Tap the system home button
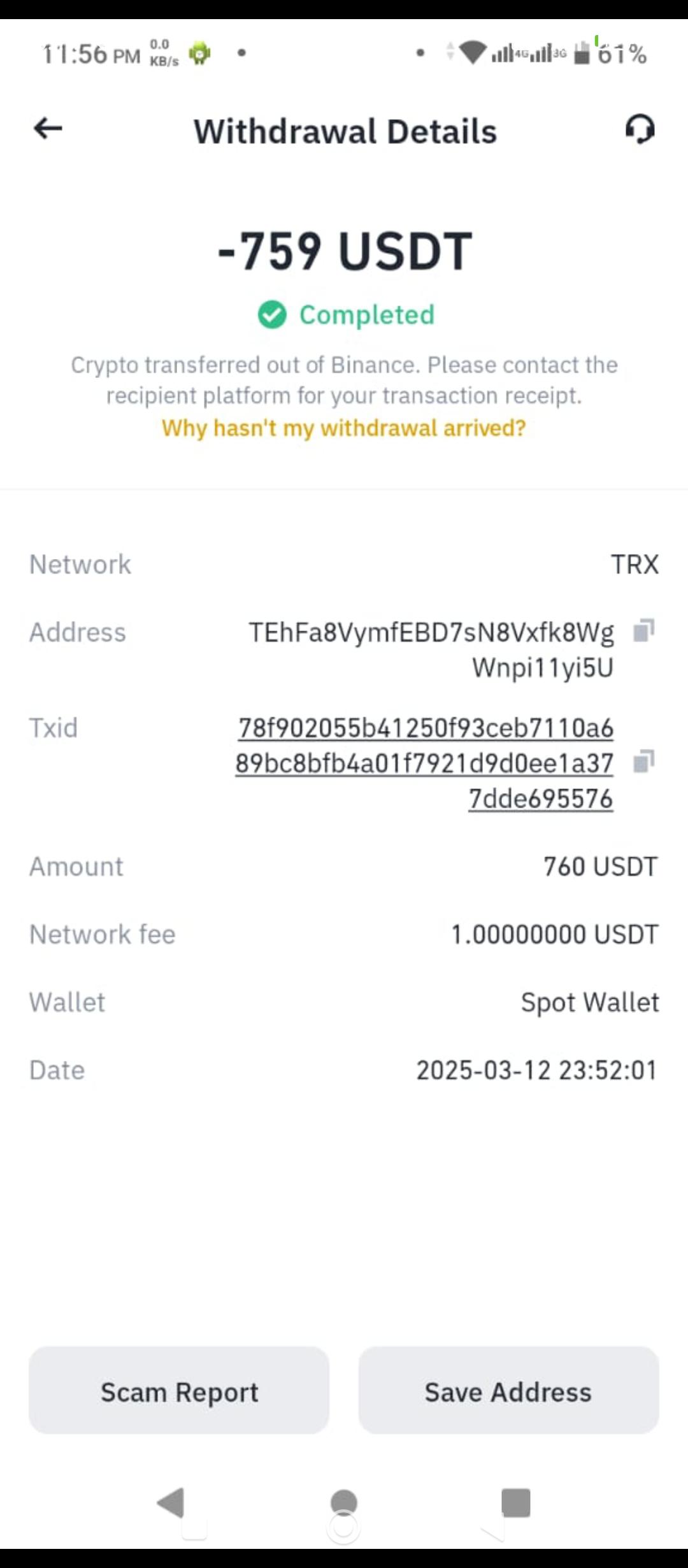 coord(344,1503)
